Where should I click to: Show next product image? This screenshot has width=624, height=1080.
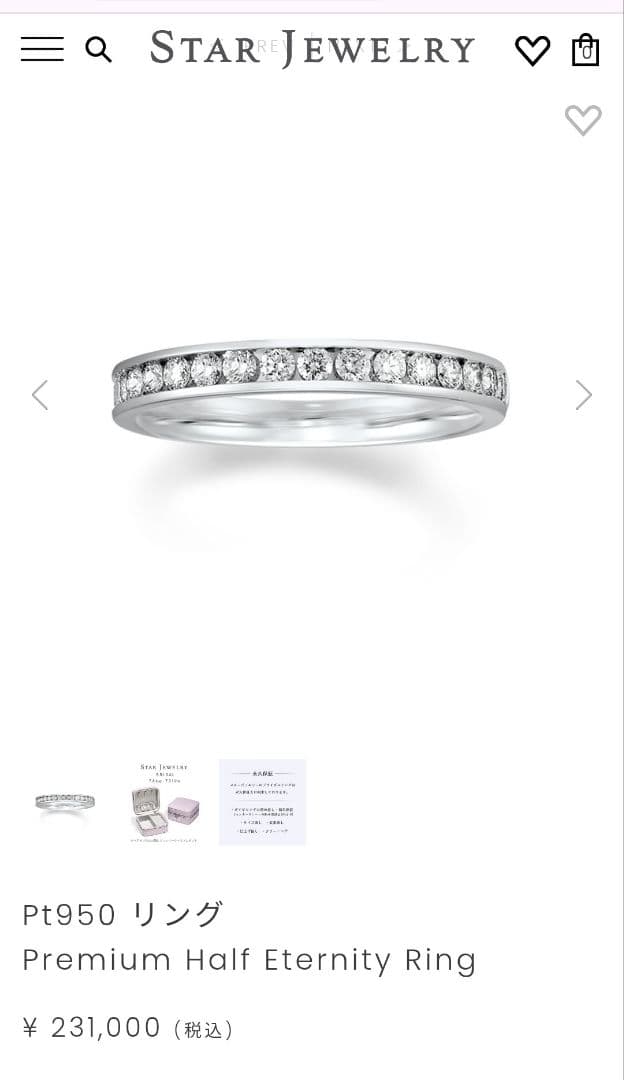[x=584, y=395]
